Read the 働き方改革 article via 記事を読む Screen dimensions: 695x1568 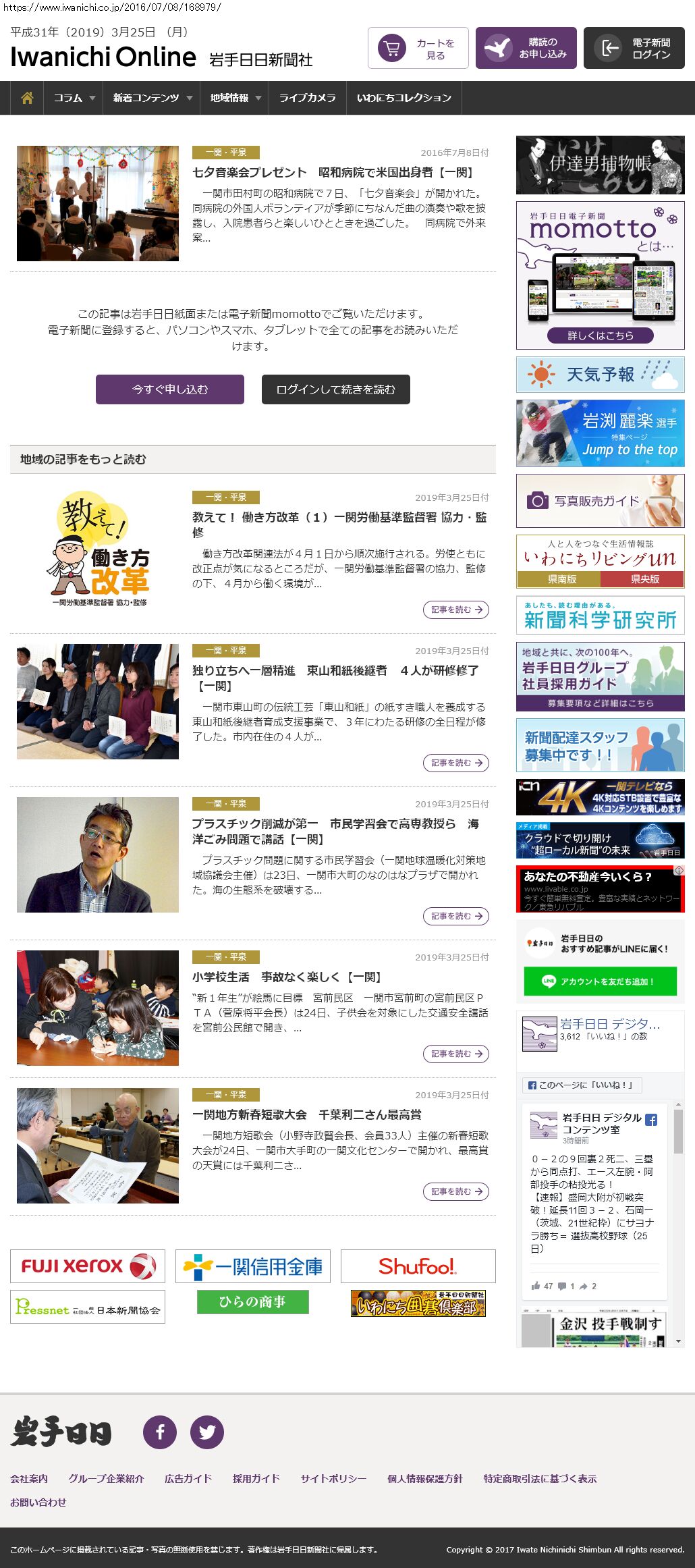click(456, 610)
